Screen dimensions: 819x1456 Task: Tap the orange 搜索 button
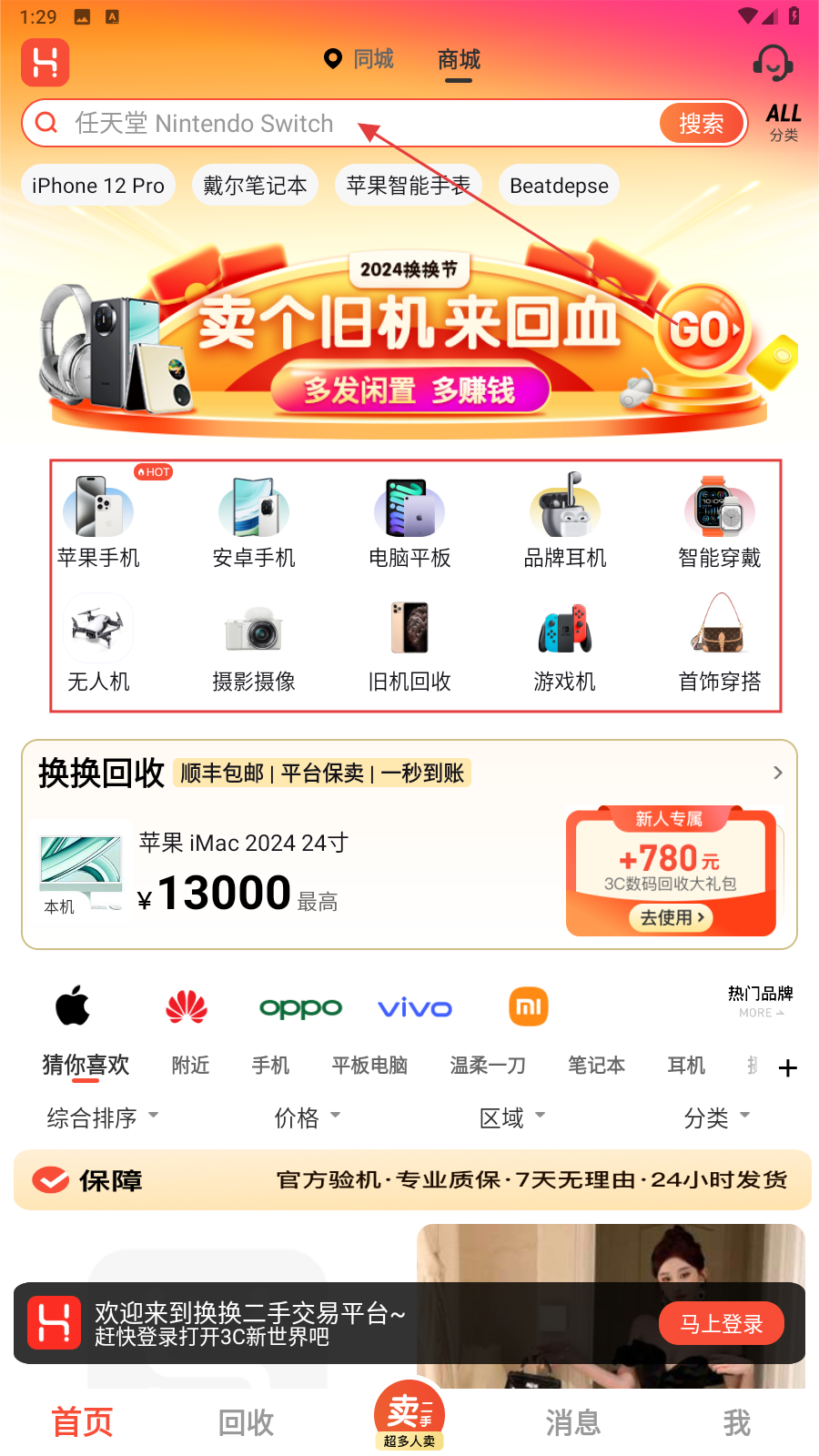[x=701, y=123]
